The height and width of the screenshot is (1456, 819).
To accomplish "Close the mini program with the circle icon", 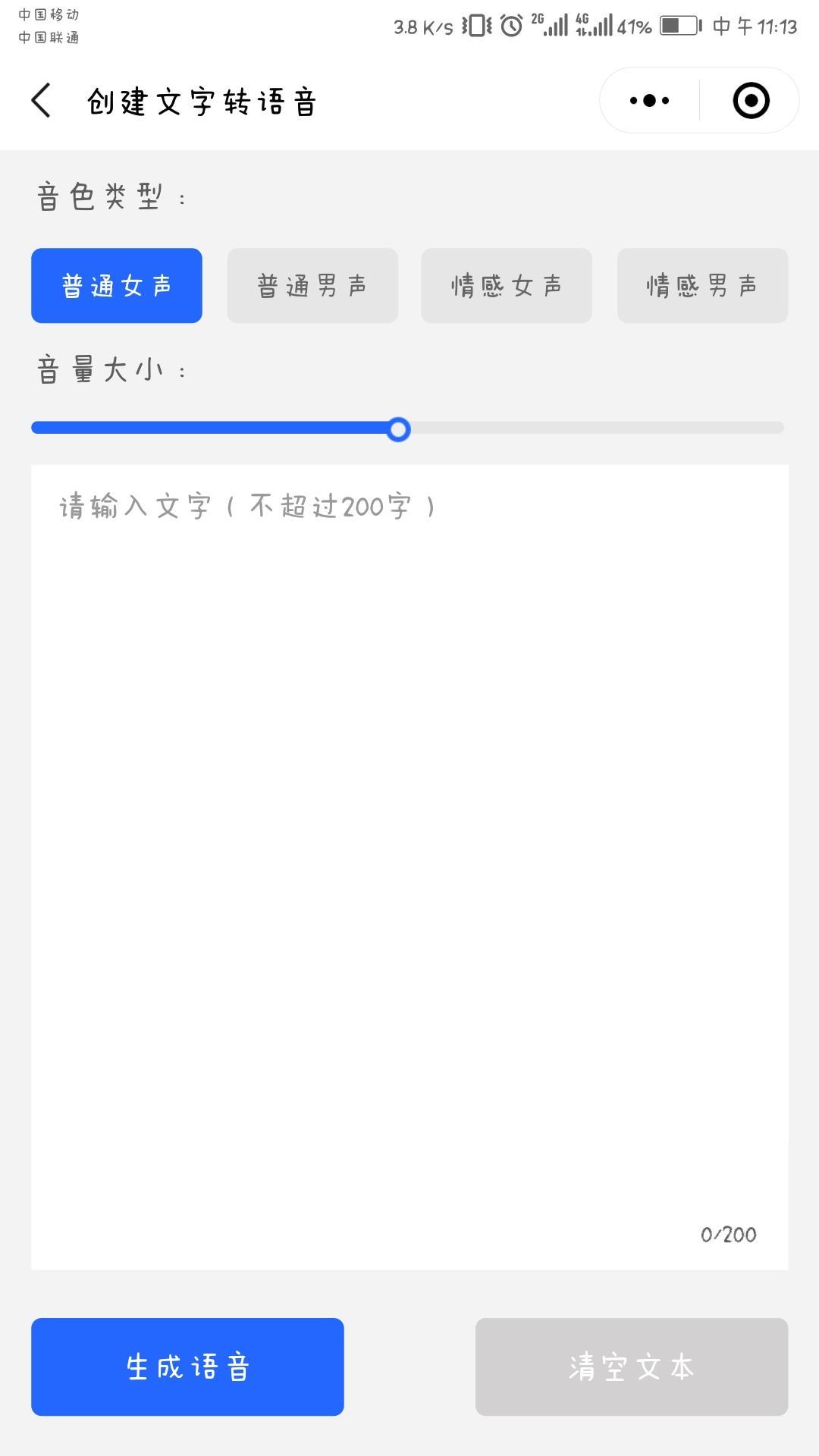I will [x=751, y=101].
